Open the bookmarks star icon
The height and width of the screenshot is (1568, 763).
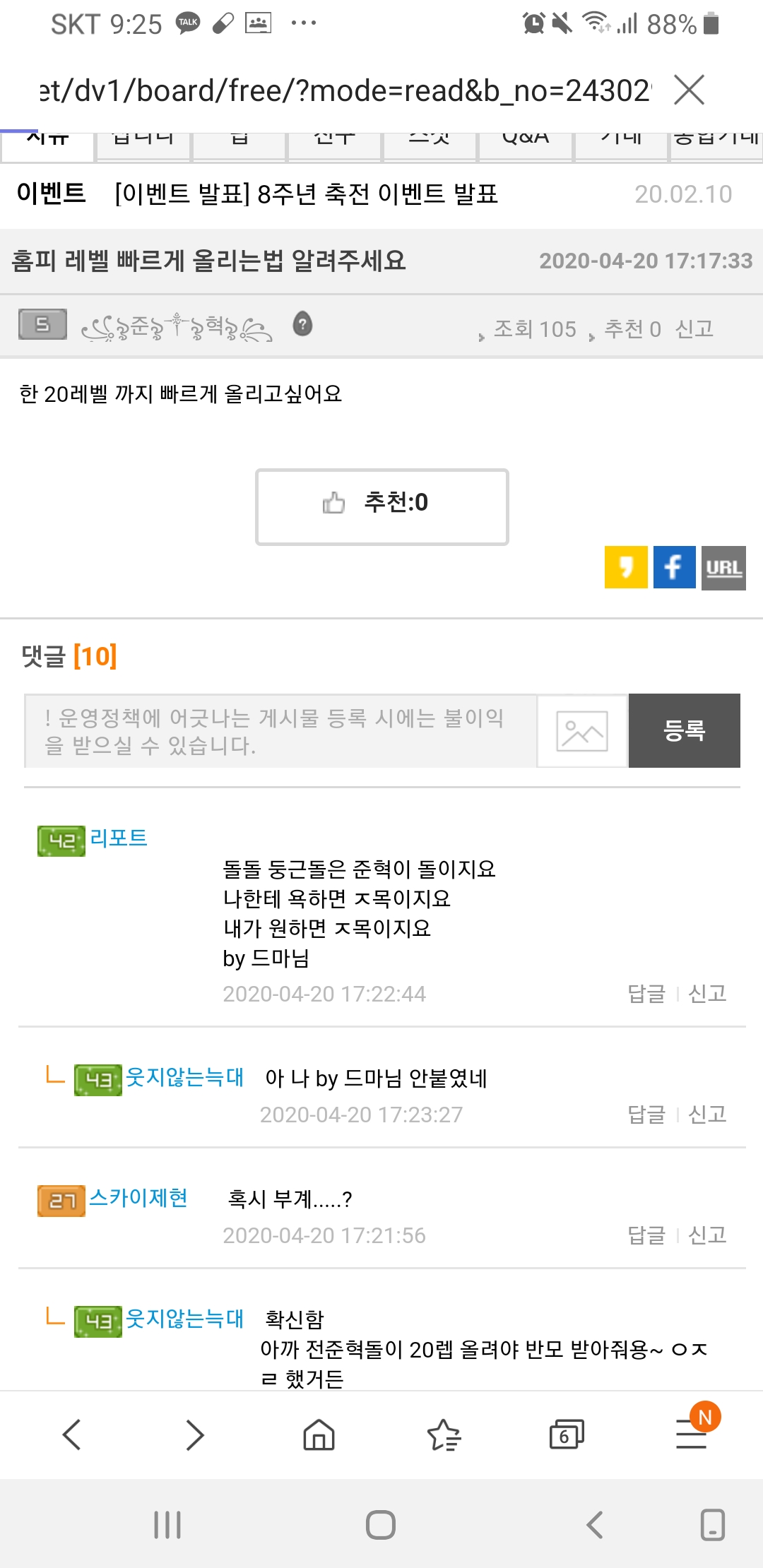[444, 1435]
